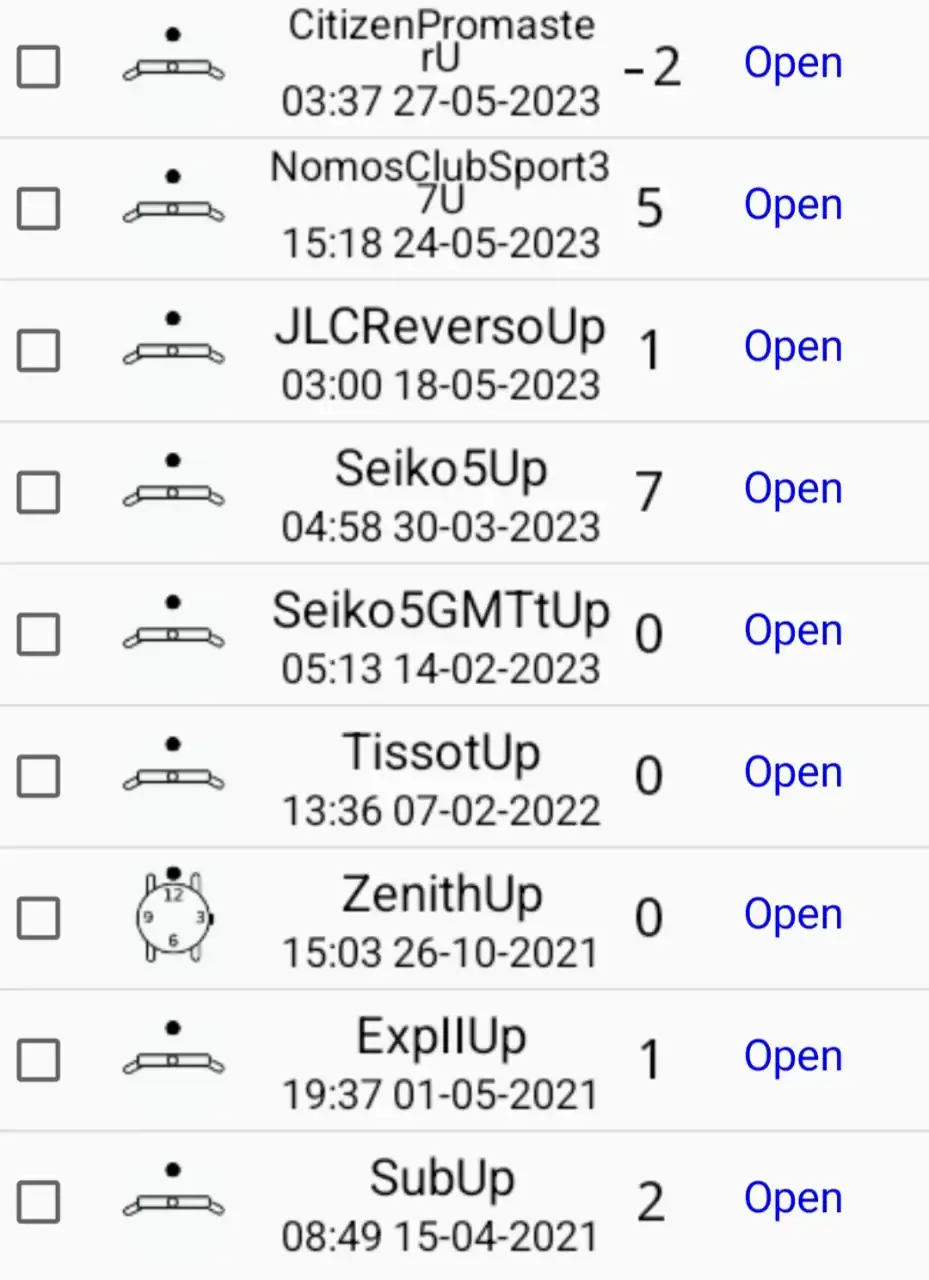This screenshot has height=1280, width=929.
Task: Tap Open for NomosClubSport37U
Action: (793, 205)
